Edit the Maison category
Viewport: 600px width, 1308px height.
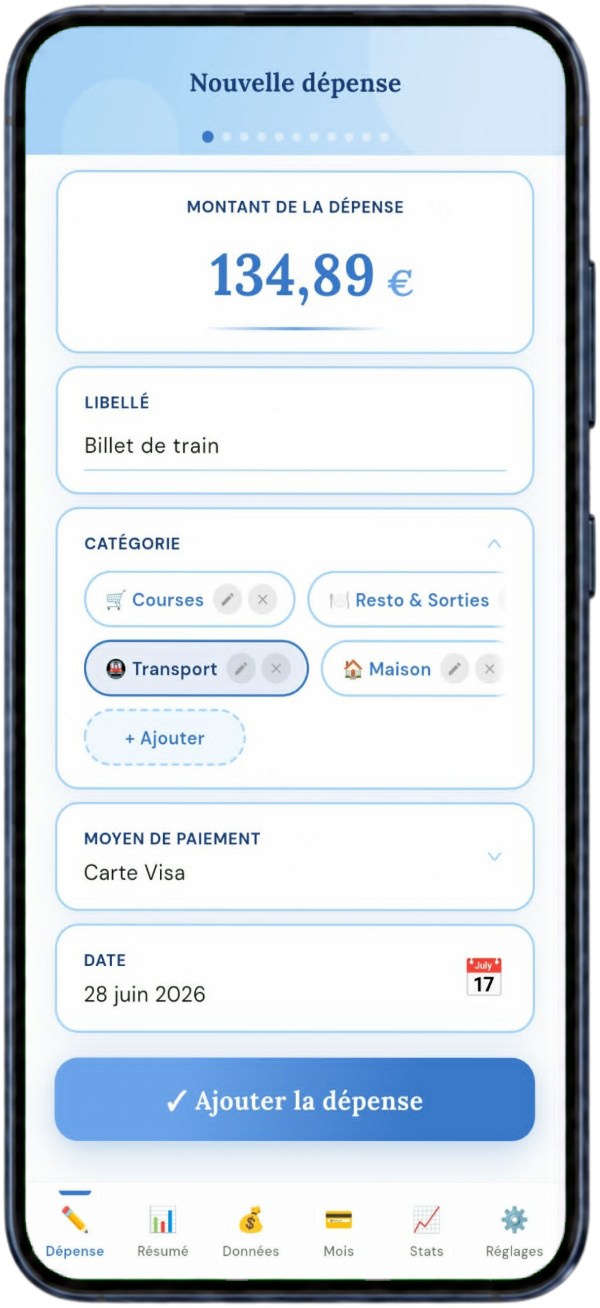click(x=454, y=669)
